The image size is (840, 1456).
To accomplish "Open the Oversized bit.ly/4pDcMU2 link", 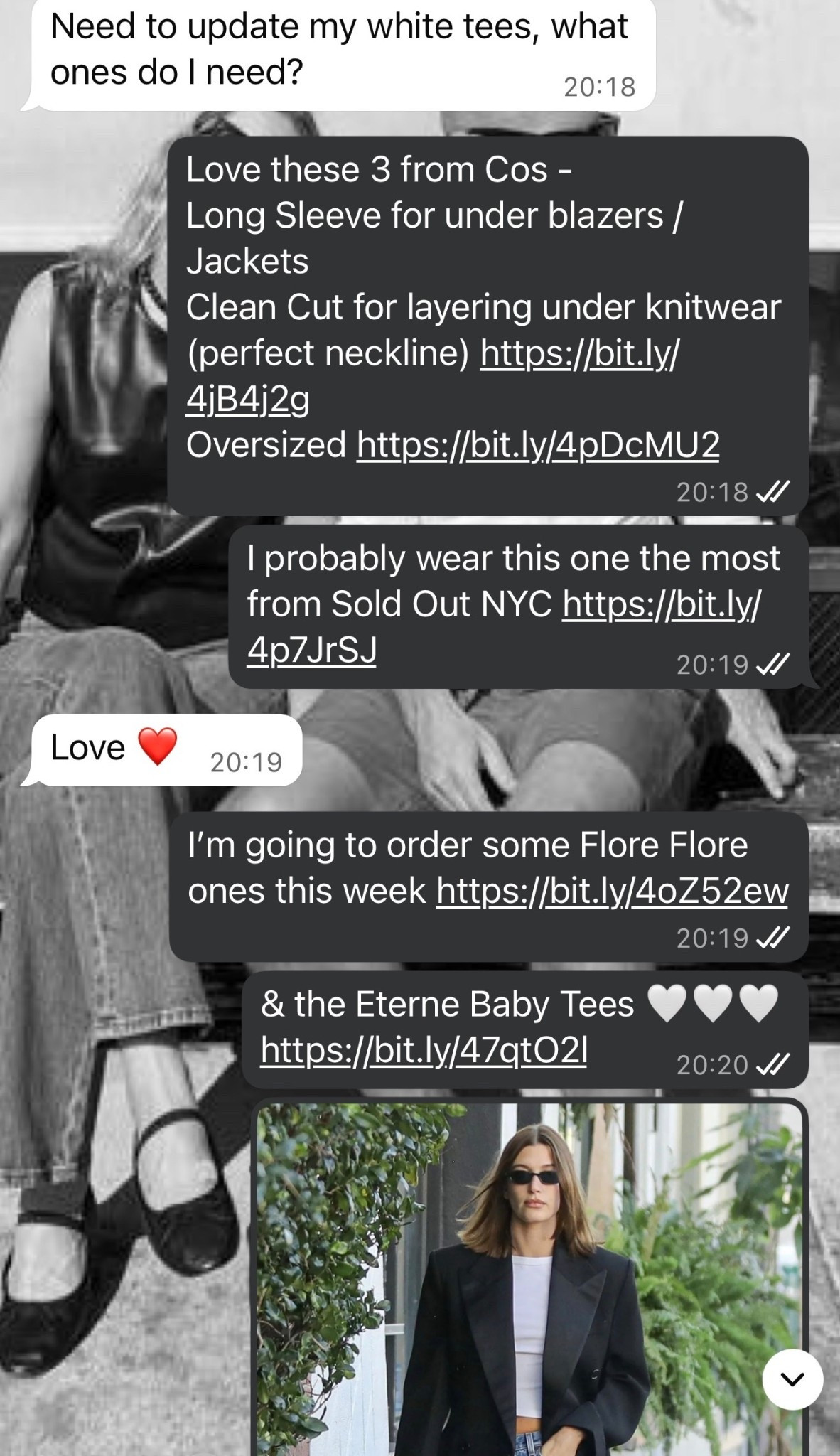I will [537, 445].
